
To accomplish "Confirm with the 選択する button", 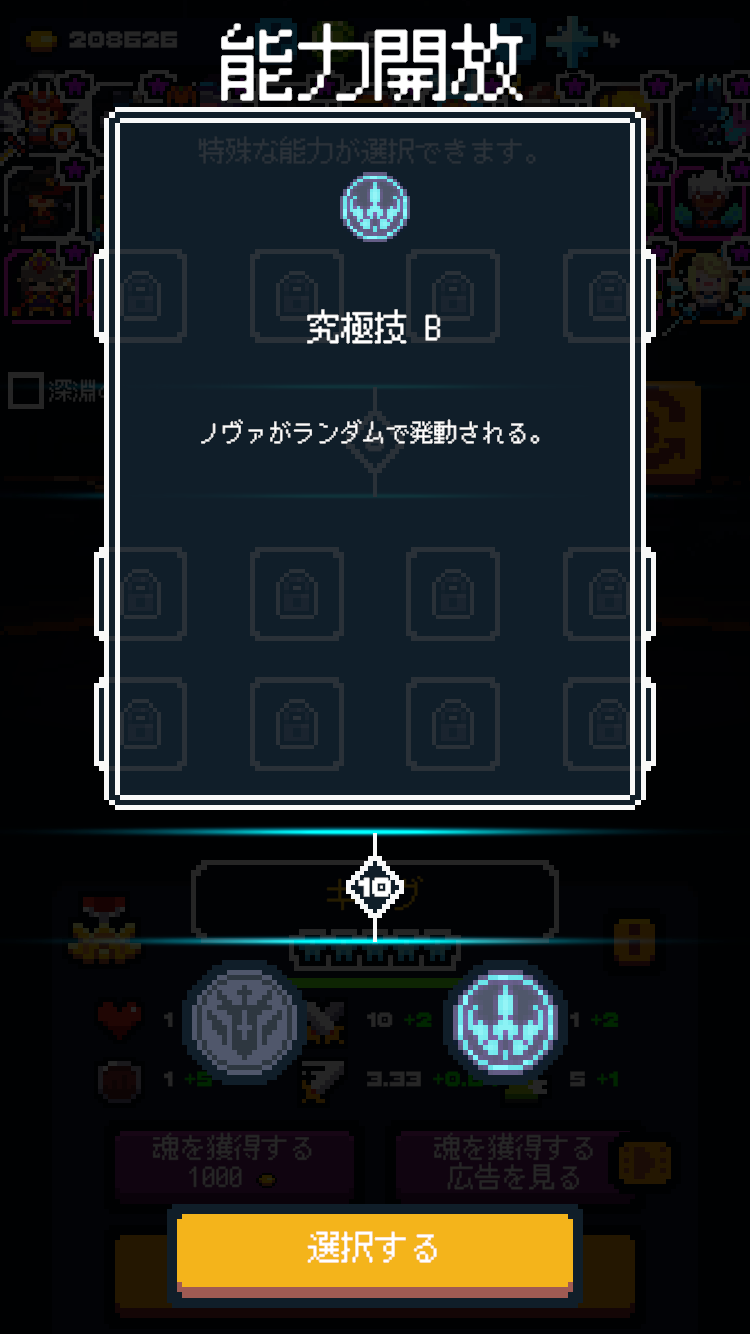I will (x=374, y=1247).
